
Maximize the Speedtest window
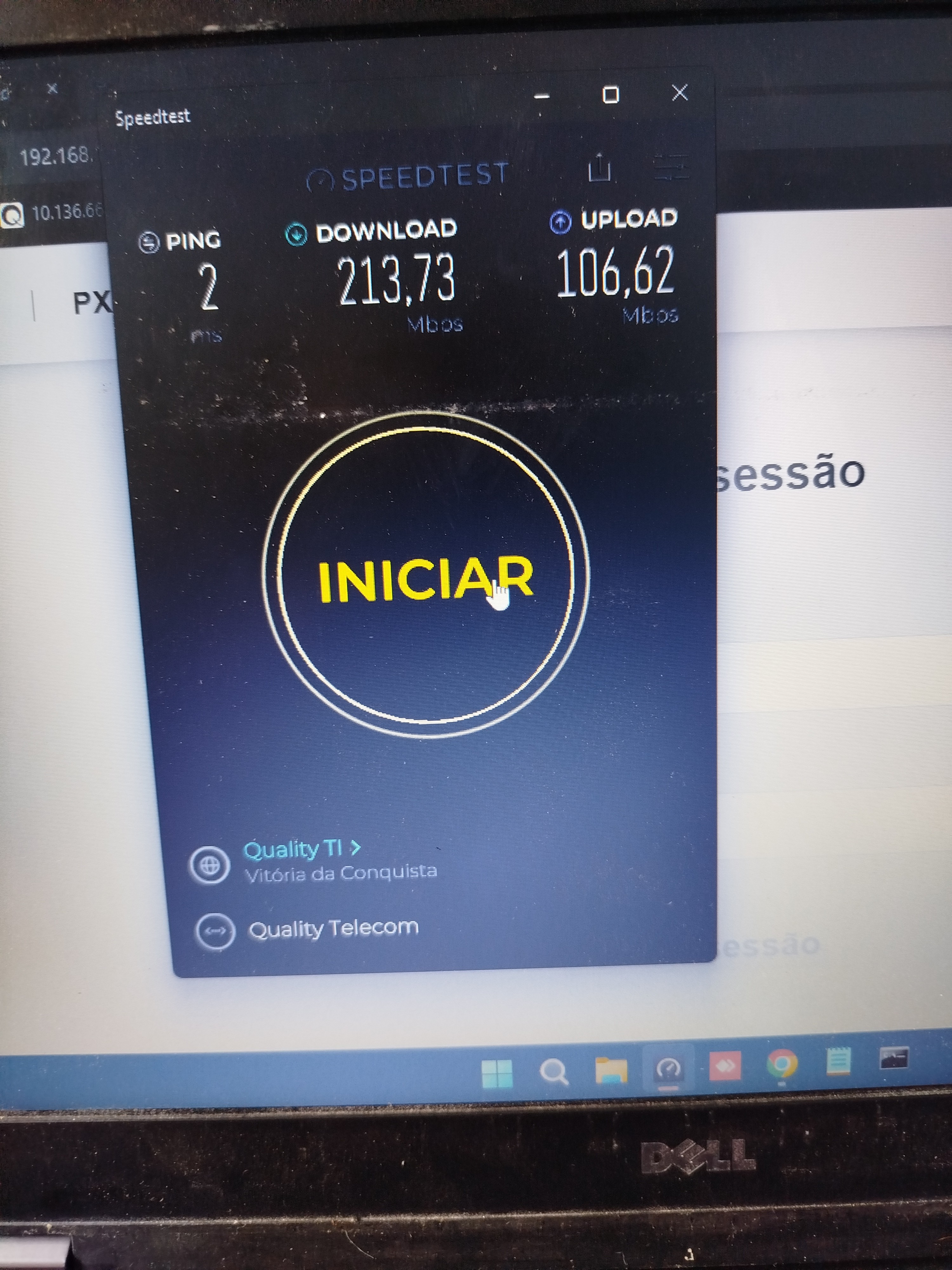[x=611, y=94]
